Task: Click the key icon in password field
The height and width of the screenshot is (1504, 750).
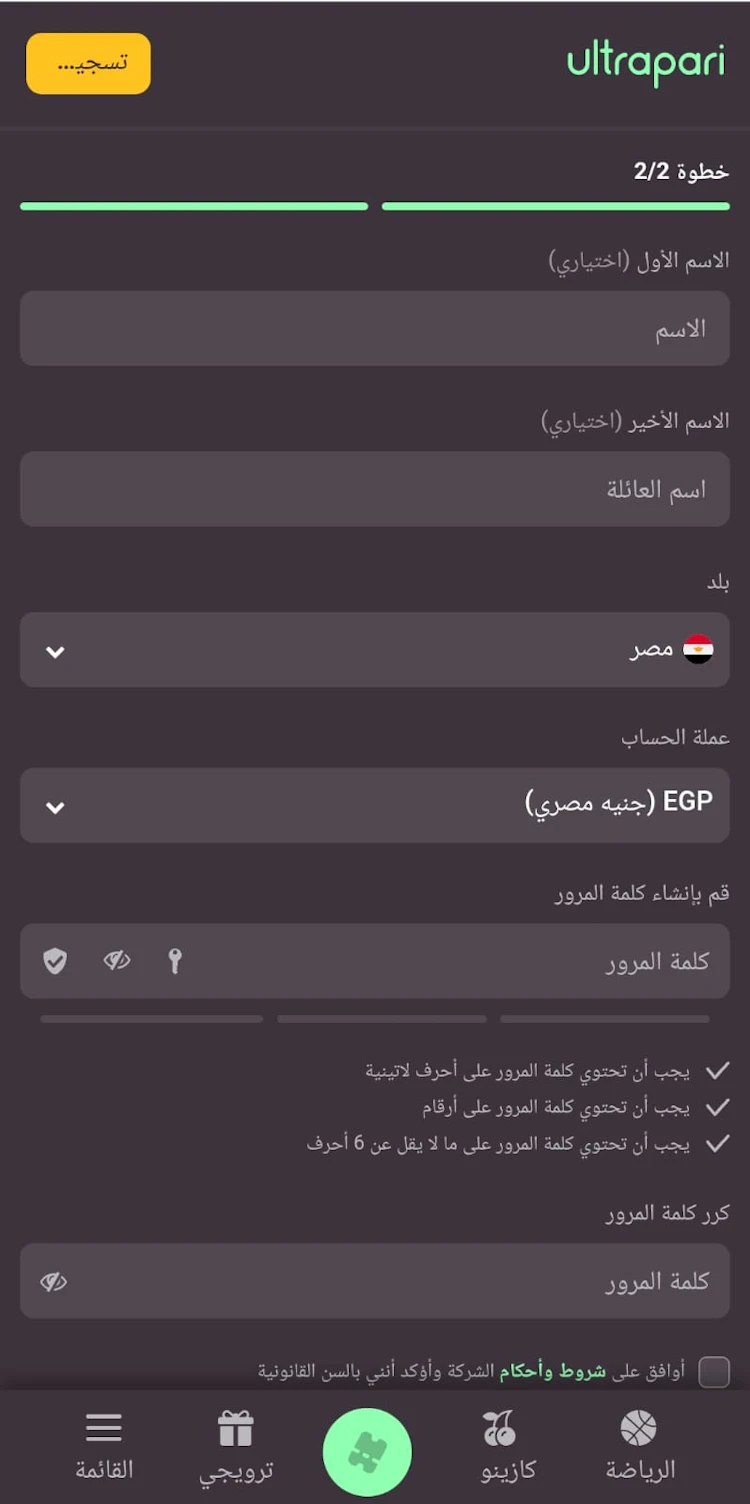Action: pyautogui.click(x=175, y=961)
